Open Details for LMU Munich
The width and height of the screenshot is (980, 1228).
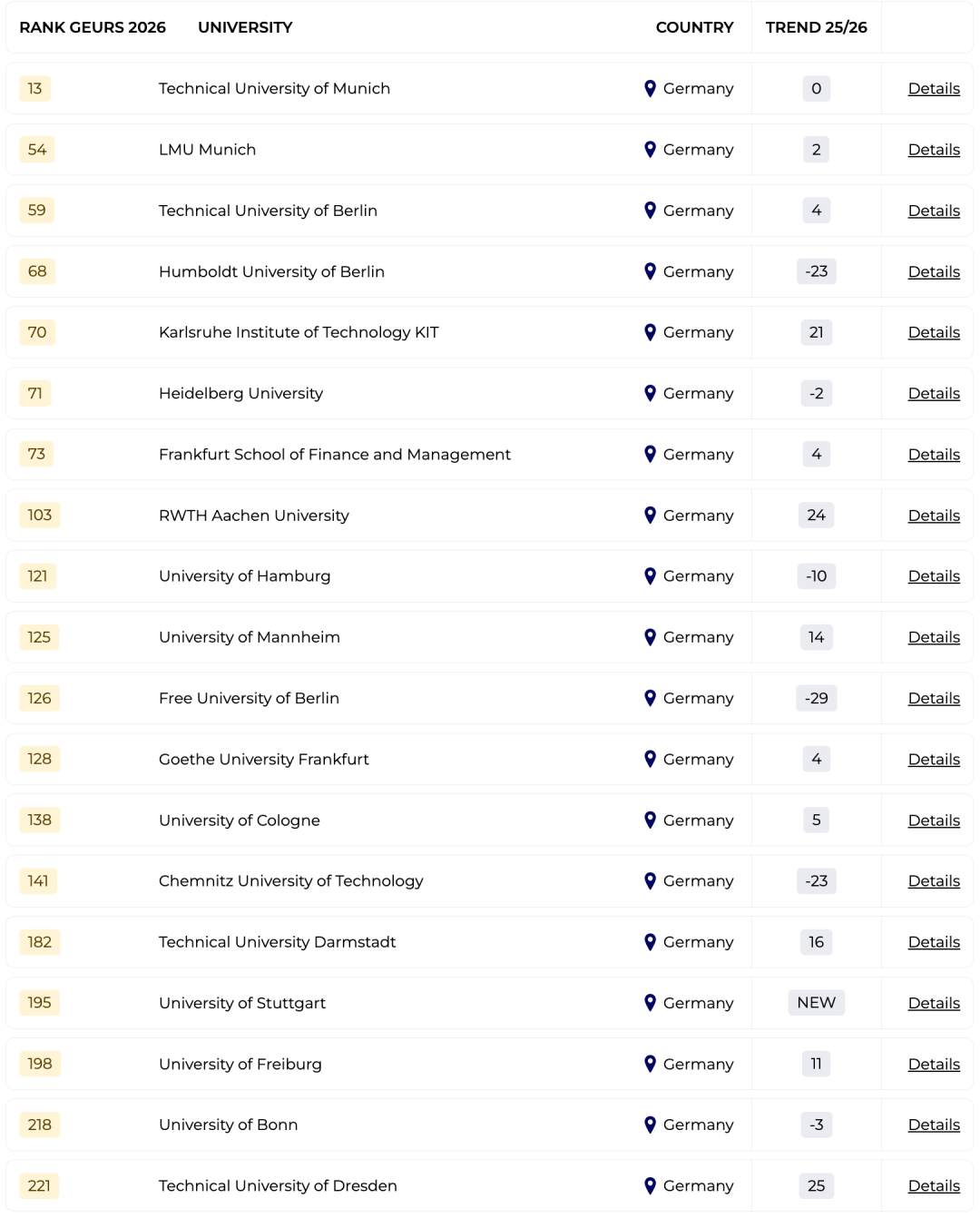[934, 149]
